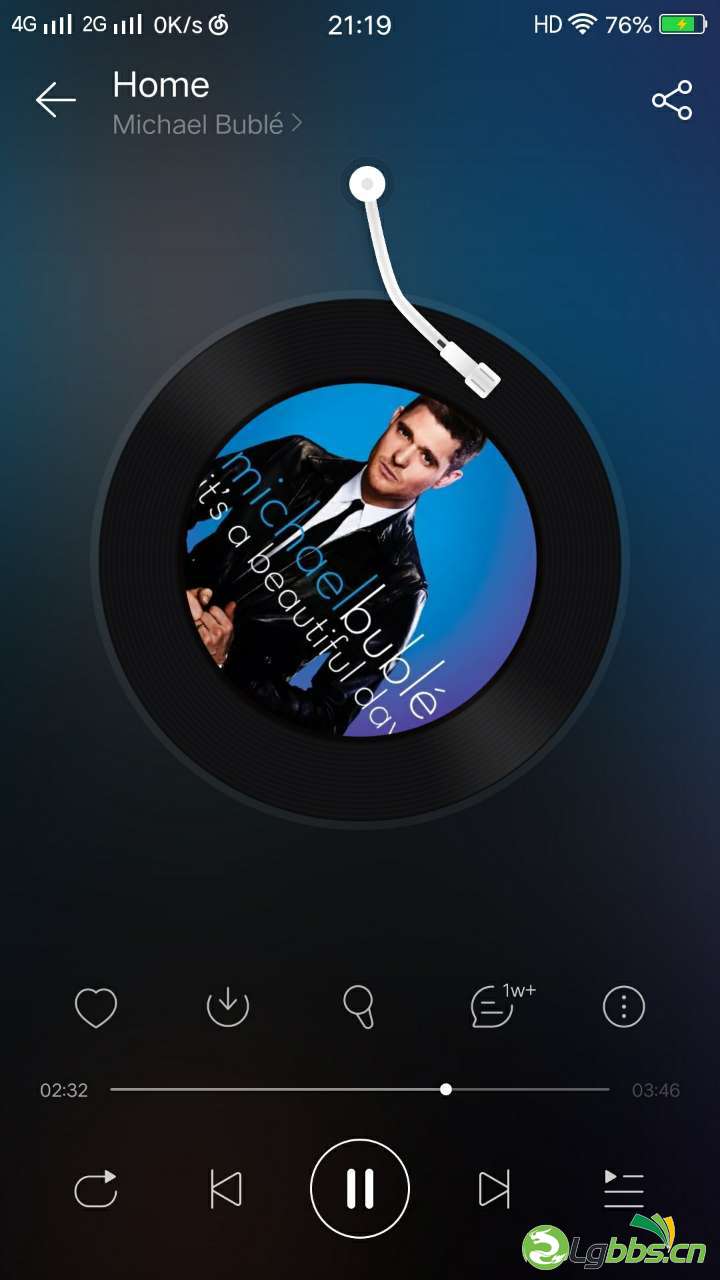Skip to the next track
The width and height of the screenshot is (720, 1280).
pyautogui.click(x=494, y=1189)
